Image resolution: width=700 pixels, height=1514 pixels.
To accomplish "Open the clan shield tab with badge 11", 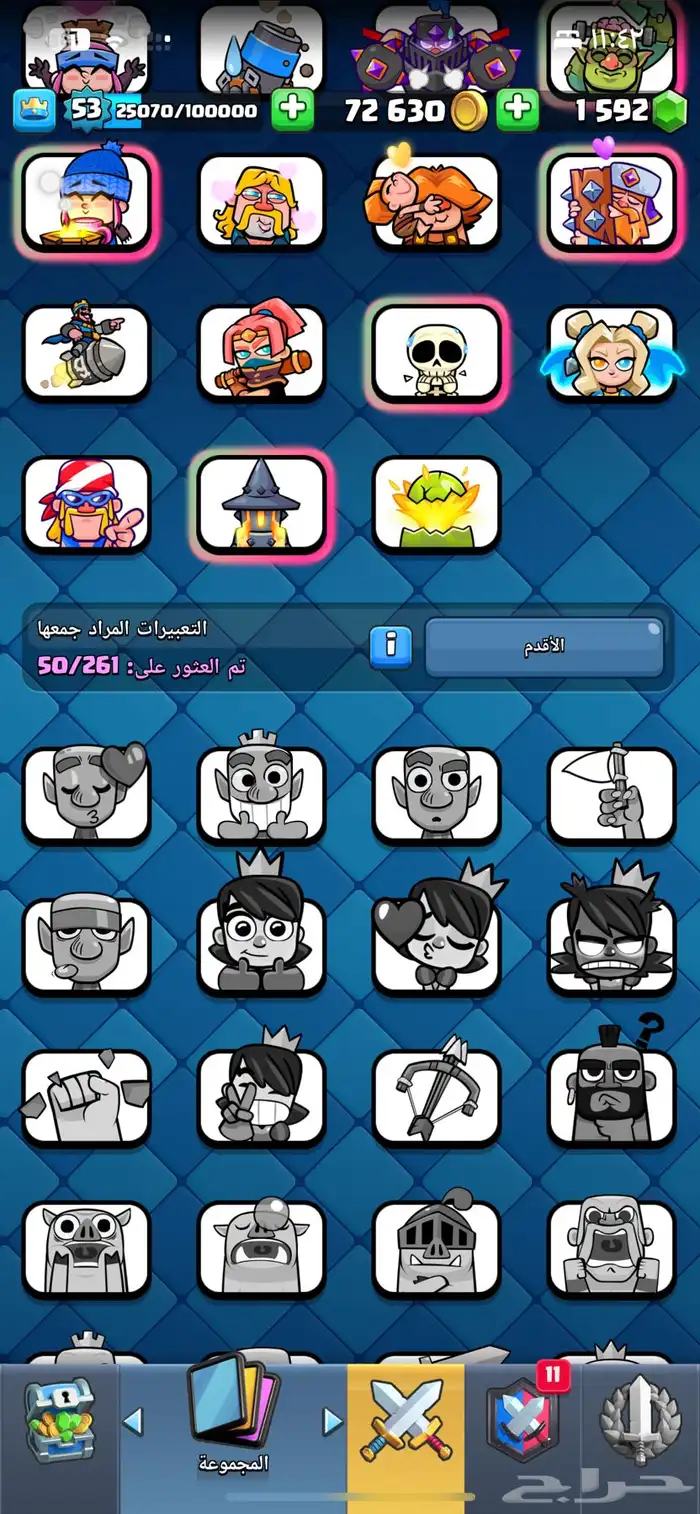I will [521, 1420].
